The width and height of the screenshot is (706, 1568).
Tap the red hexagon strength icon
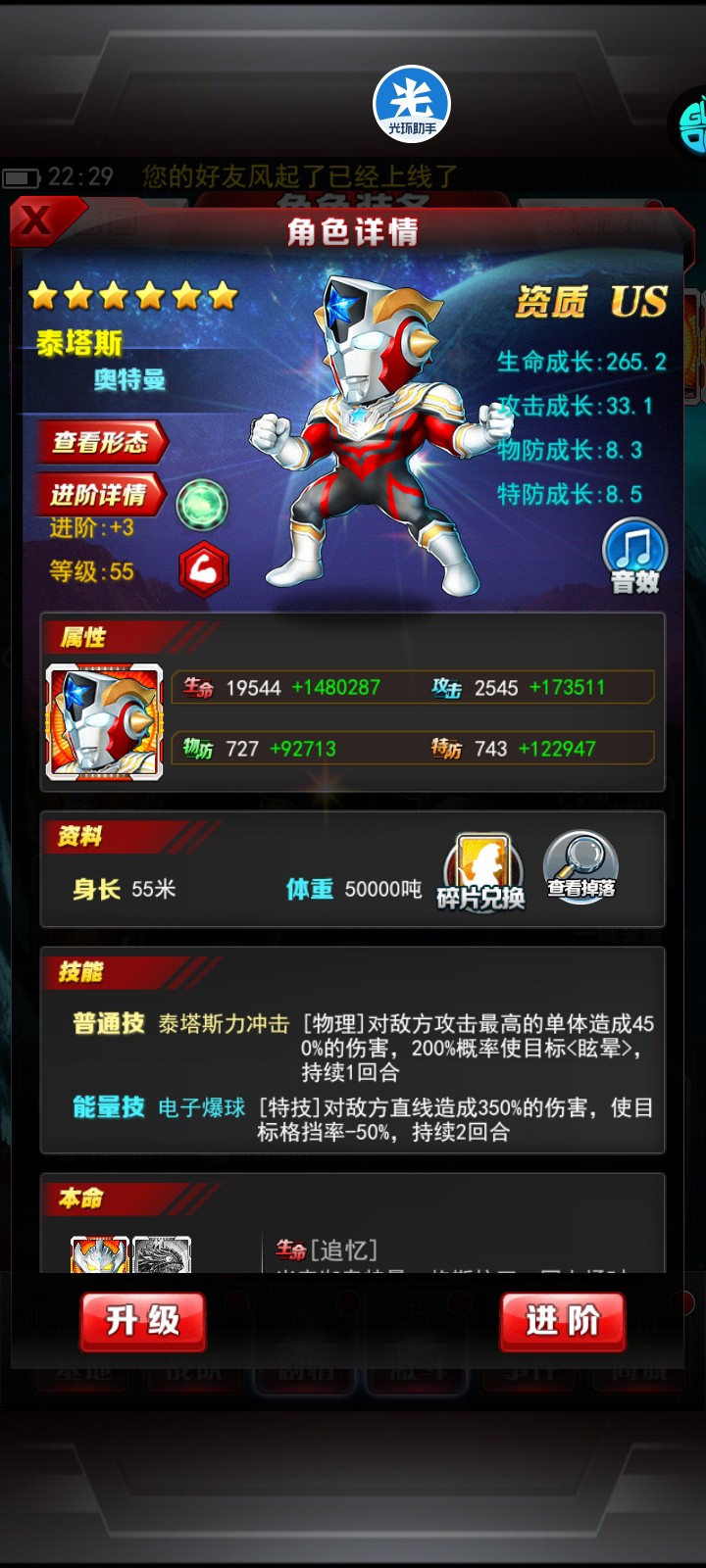(203, 568)
